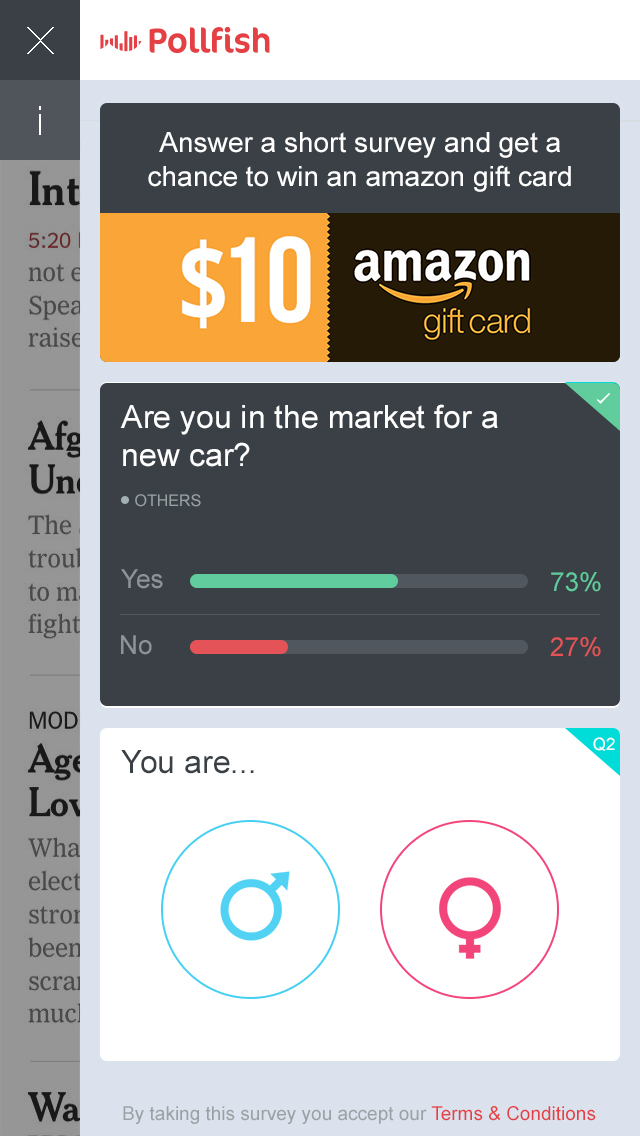
Task: Select the female gender option
Action: click(x=469, y=909)
